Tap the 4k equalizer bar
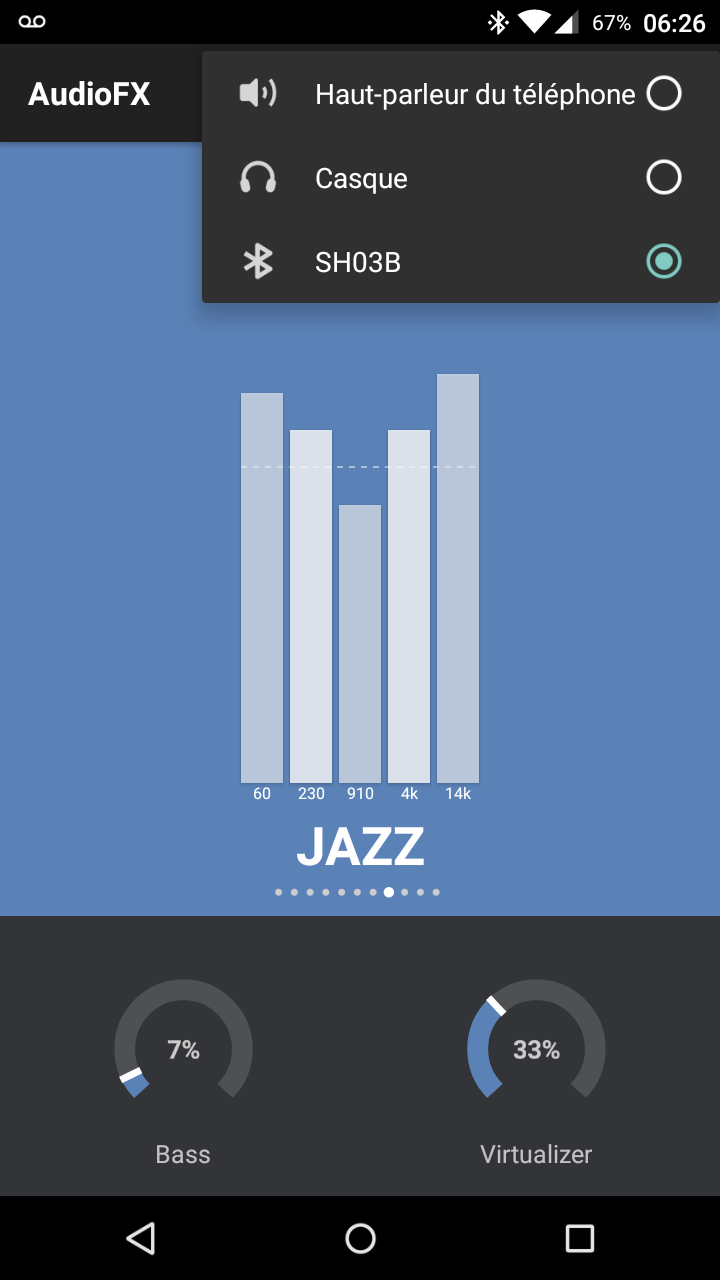 pos(409,606)
